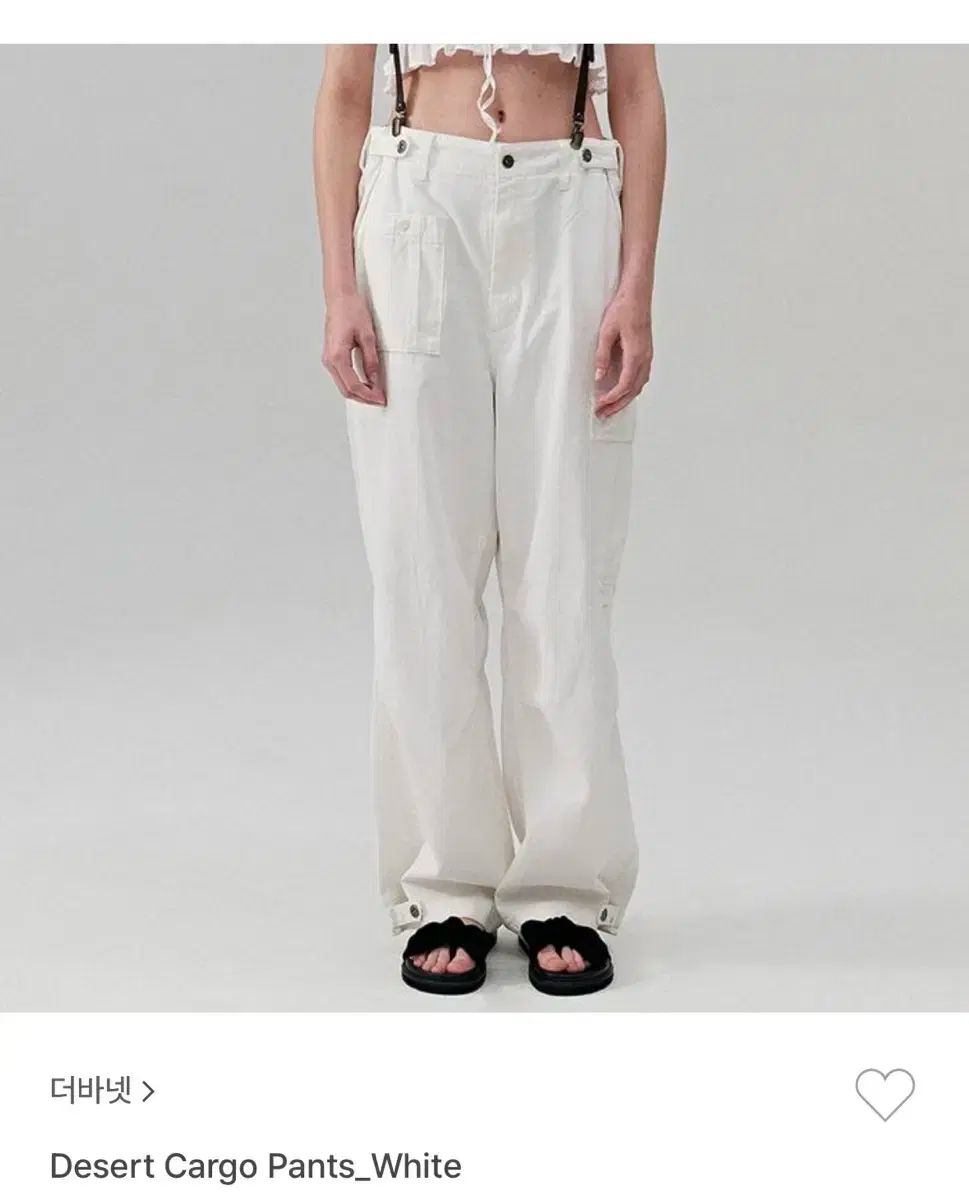
Task: Open the white cargo pants product image
Action: (484, 528)
